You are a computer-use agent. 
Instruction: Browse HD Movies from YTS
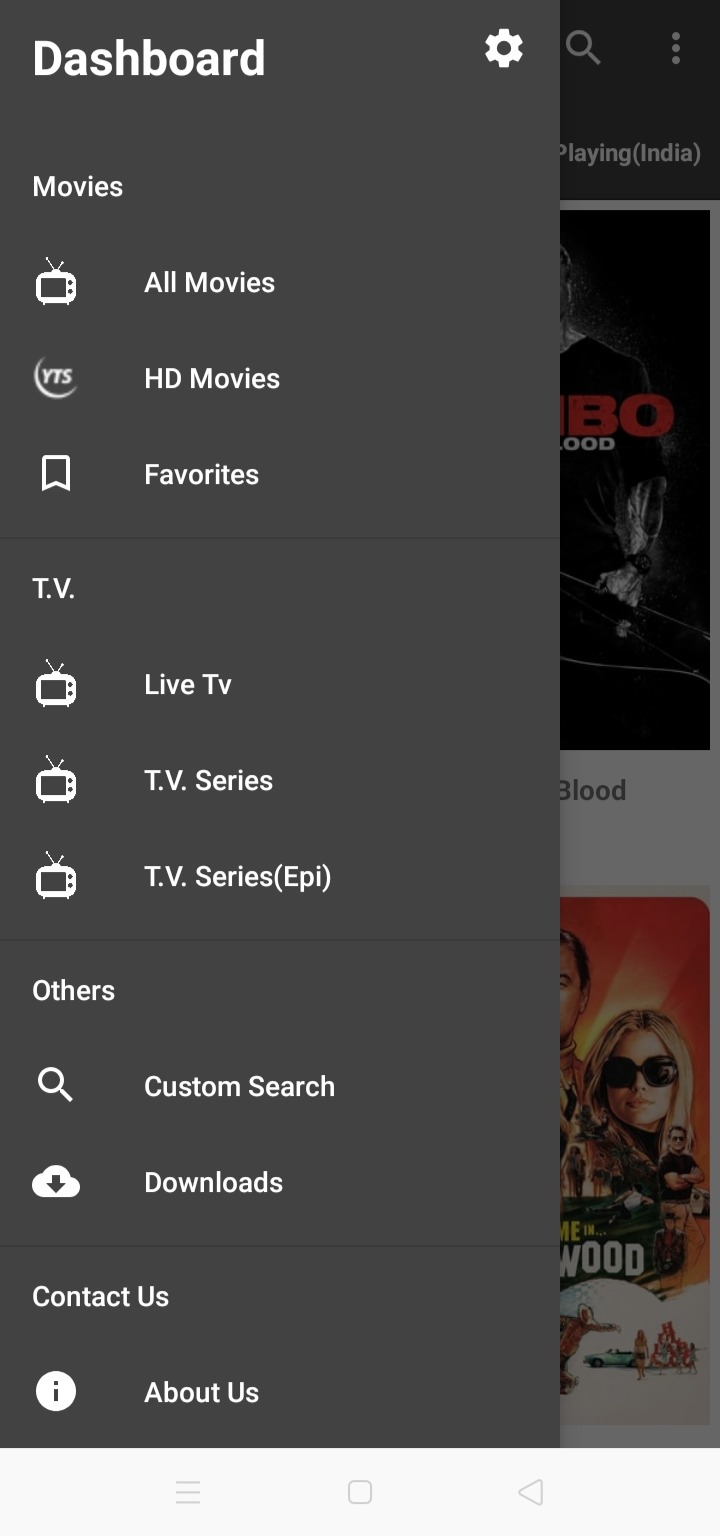(x=211, y=379)
